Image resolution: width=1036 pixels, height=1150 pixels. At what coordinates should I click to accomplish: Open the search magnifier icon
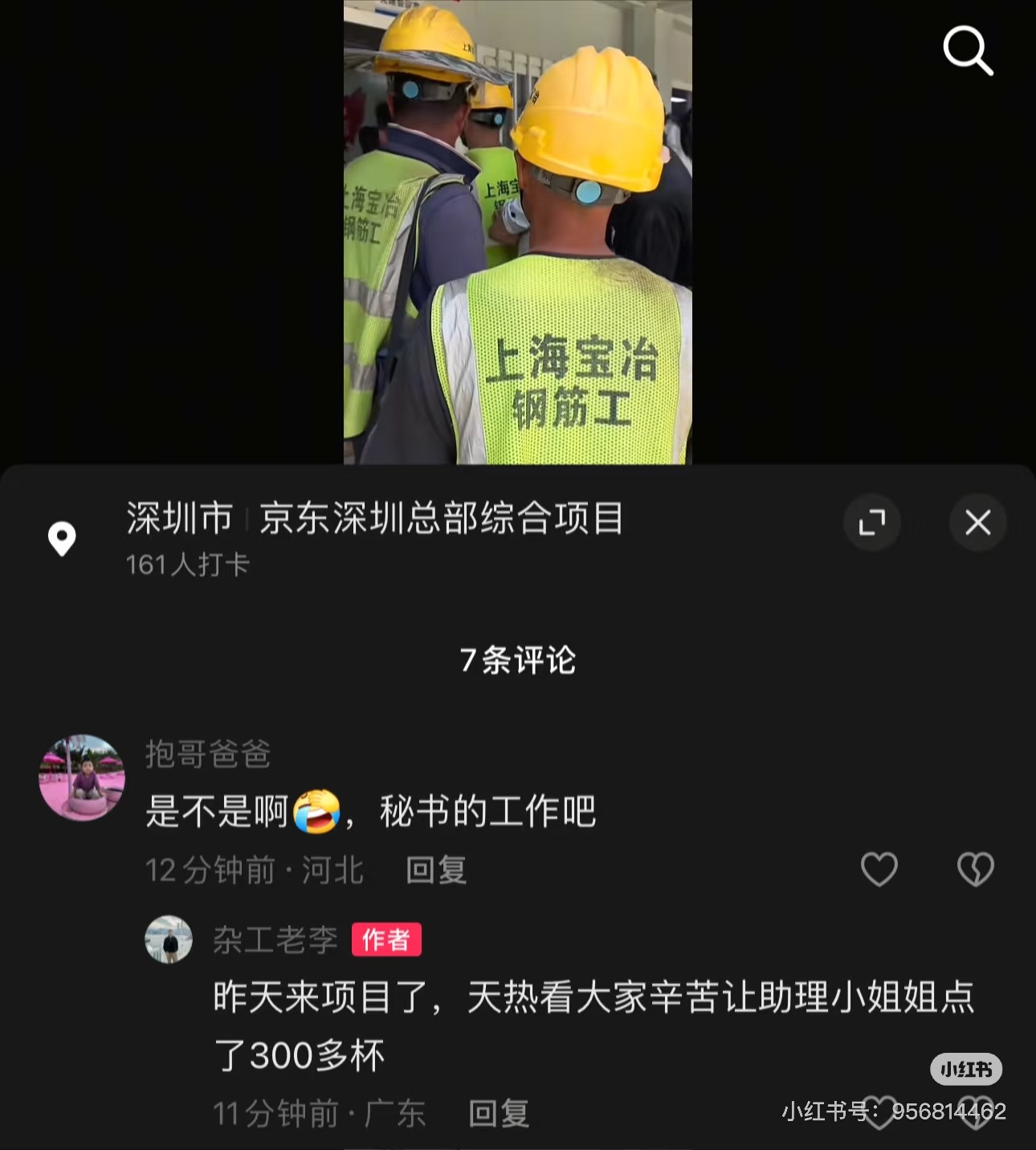click(x=967, y=51)
